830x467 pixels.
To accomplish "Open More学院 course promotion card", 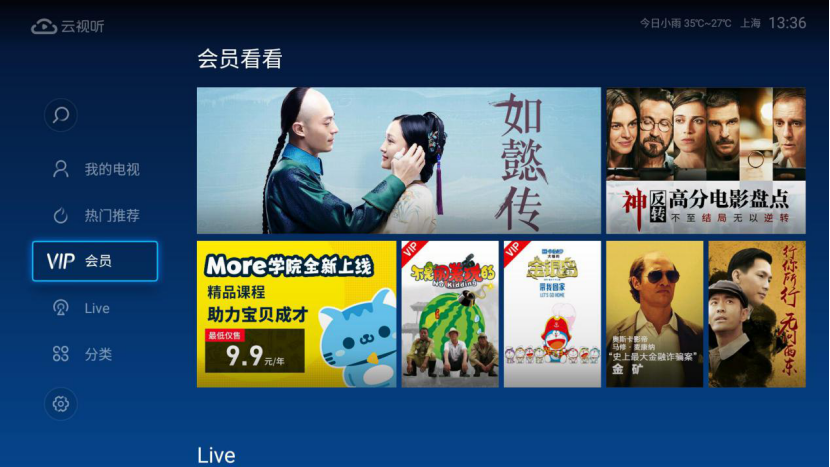I will tap(296, 314).
